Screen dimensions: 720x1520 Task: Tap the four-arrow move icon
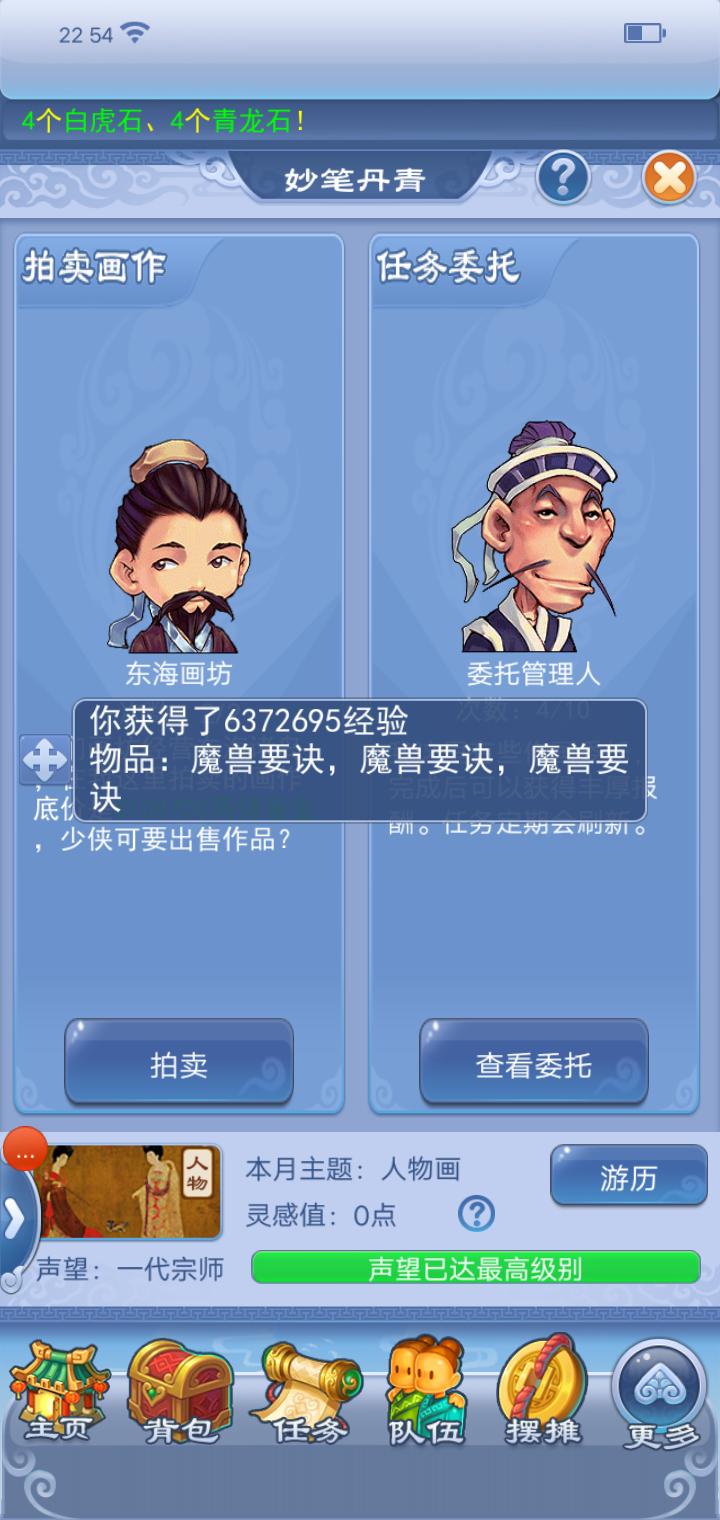pyautogui.click(x=45, y=761)
